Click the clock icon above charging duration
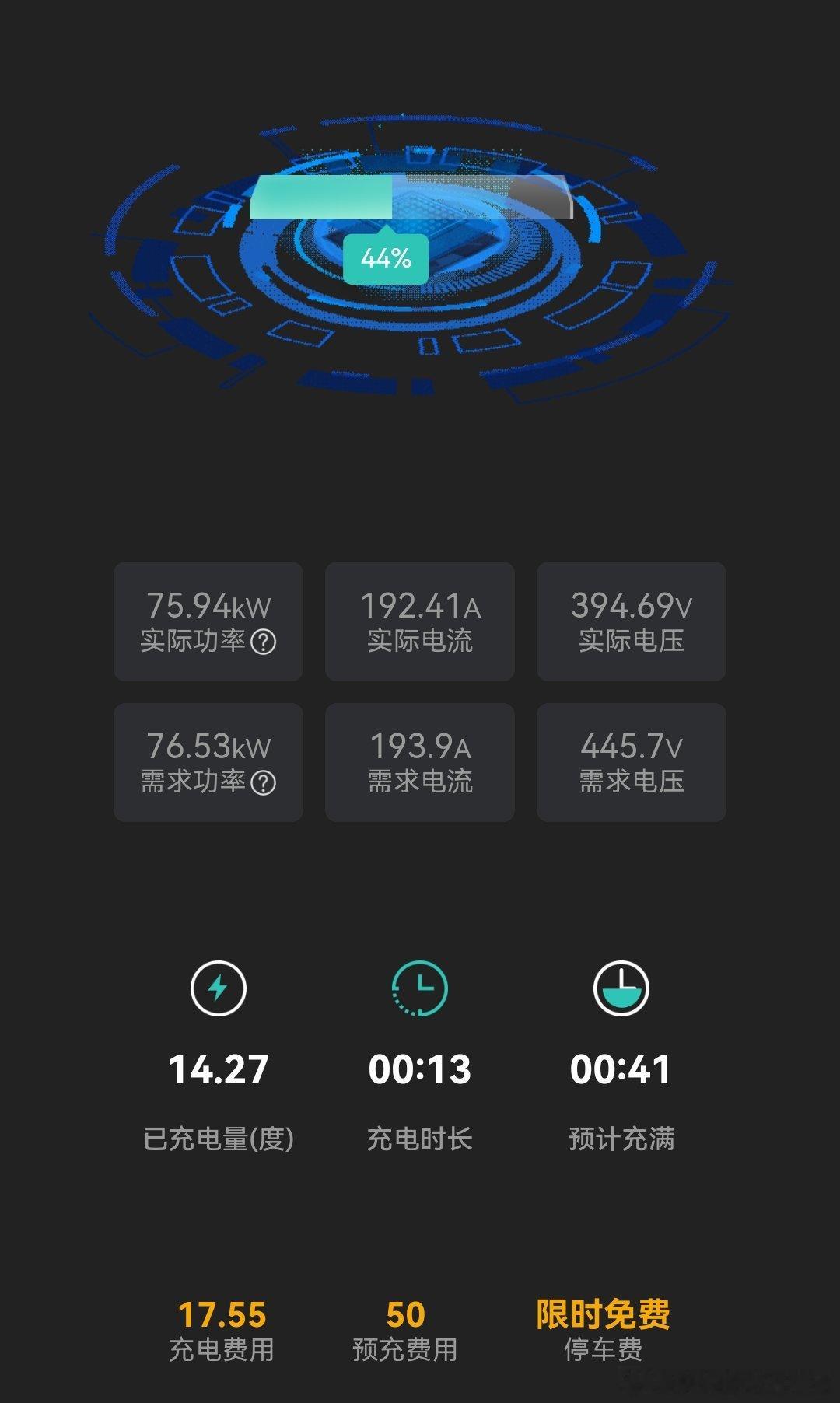 (x=419, y=986)
